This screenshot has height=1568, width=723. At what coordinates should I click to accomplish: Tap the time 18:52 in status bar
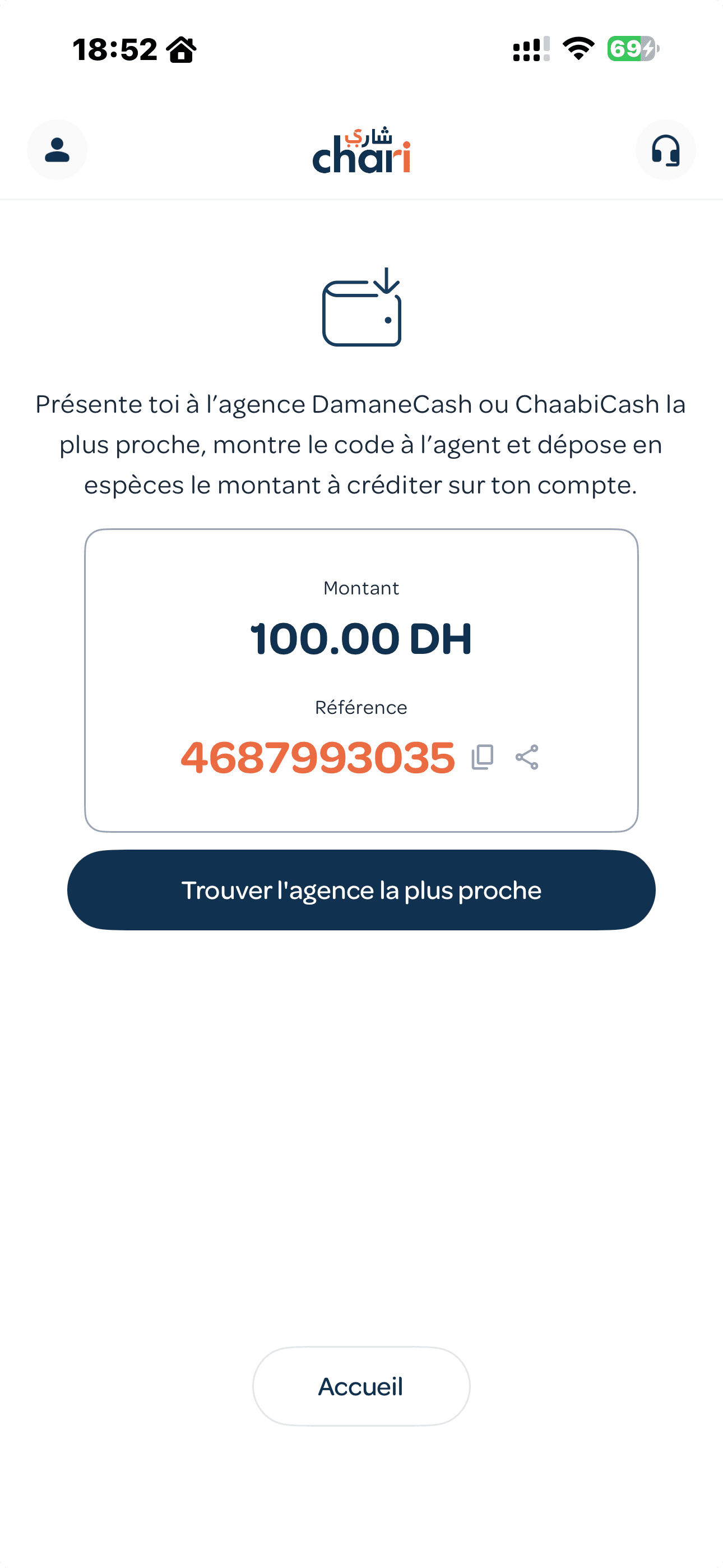coord(113,49)
